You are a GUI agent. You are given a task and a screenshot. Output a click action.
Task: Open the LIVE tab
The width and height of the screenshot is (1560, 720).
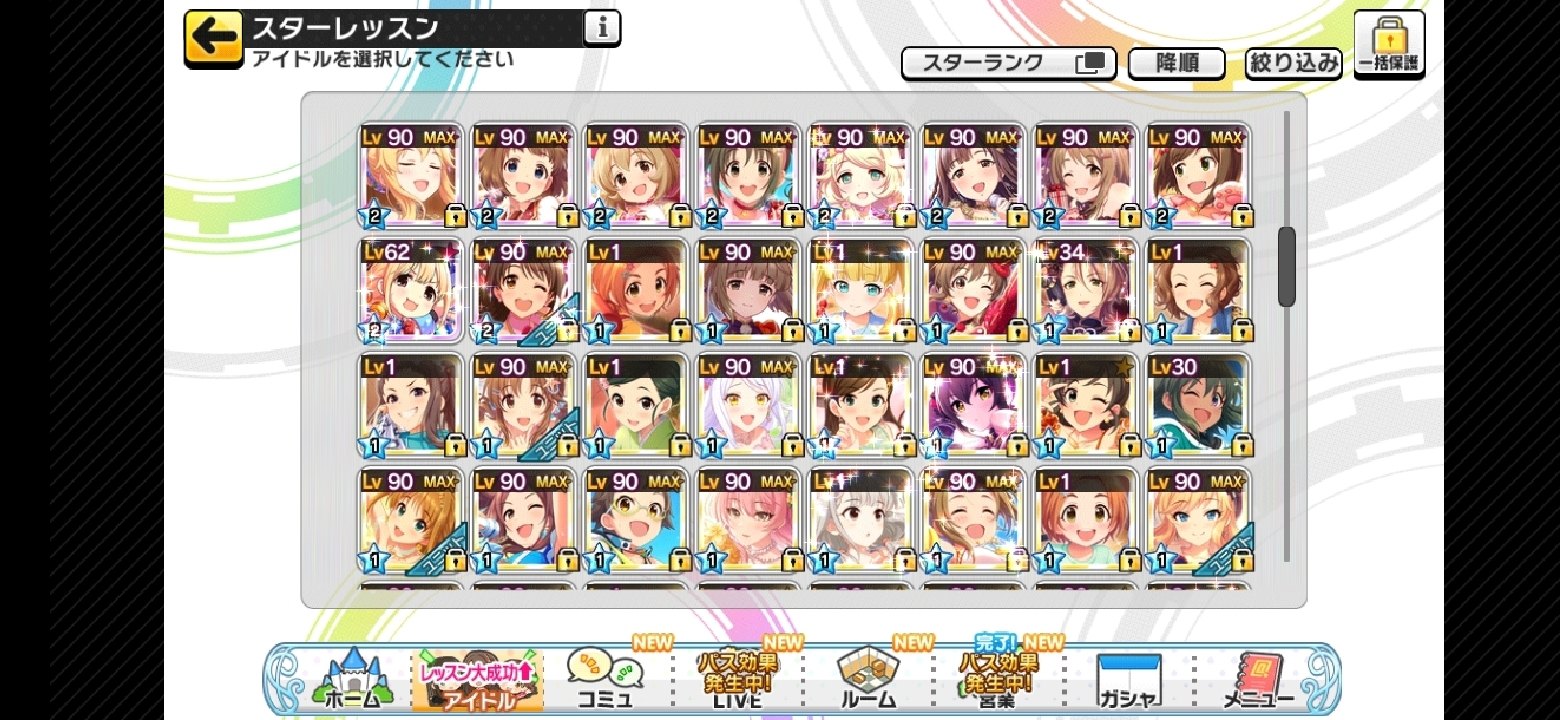[739, 680]
